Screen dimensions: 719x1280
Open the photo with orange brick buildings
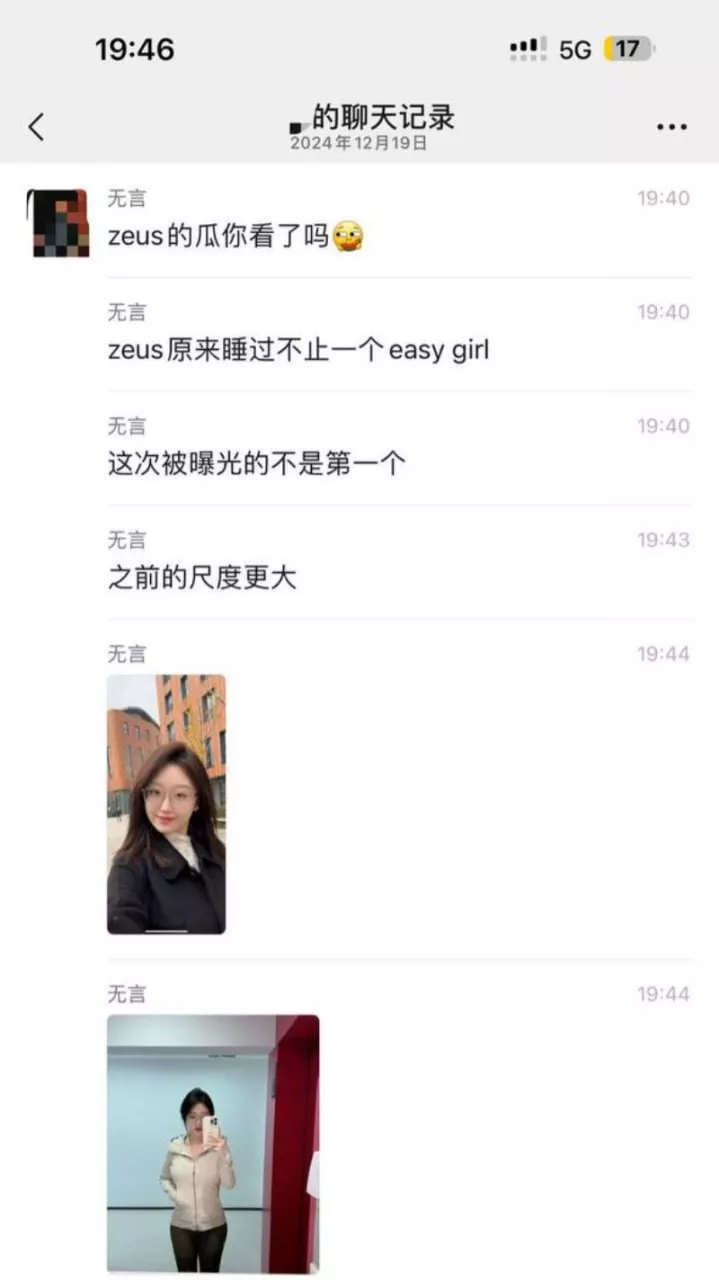click(x=166, y=803)
